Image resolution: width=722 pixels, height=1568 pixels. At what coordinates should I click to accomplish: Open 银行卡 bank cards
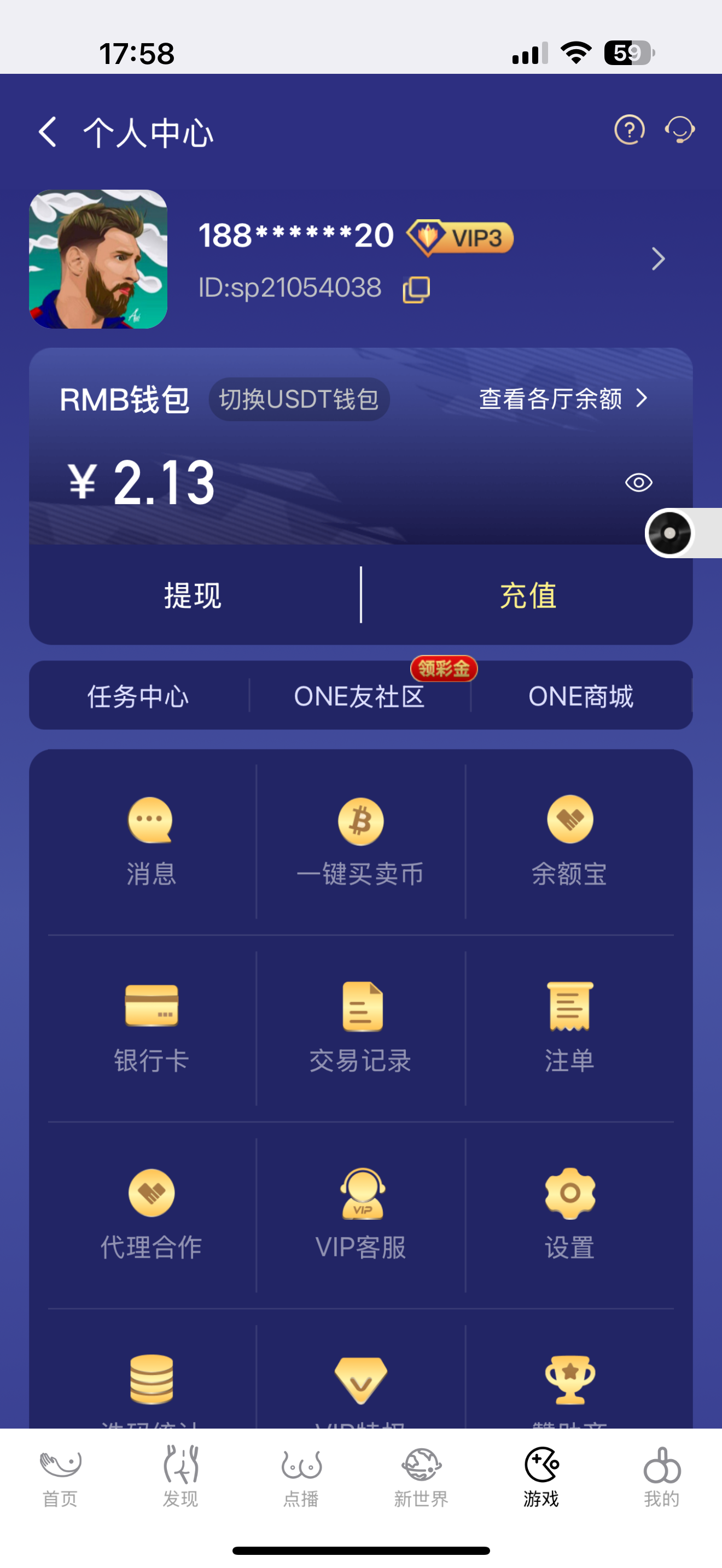coord(151,1027)
